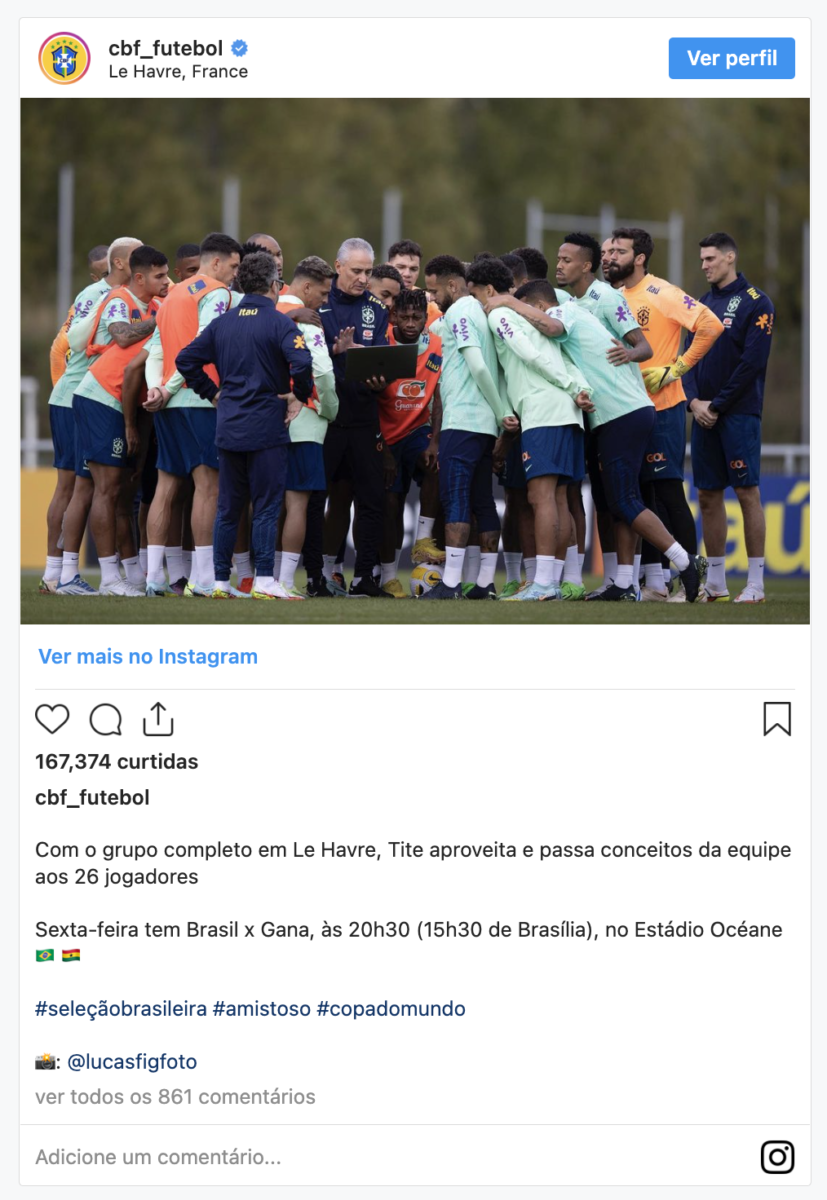
Task: Open the cbf_futebol username in header
Action: coord(166,48)
